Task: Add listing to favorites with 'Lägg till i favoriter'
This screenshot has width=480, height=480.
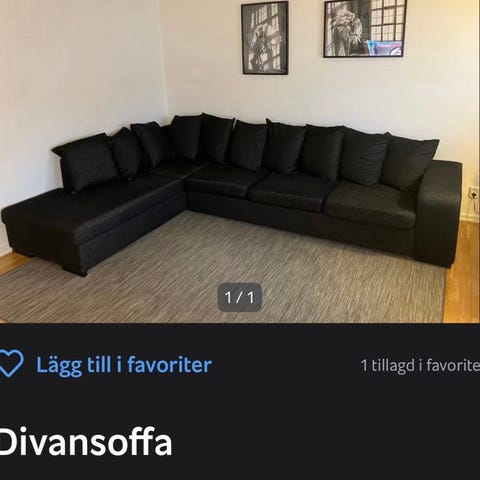Action: (106, 365)
